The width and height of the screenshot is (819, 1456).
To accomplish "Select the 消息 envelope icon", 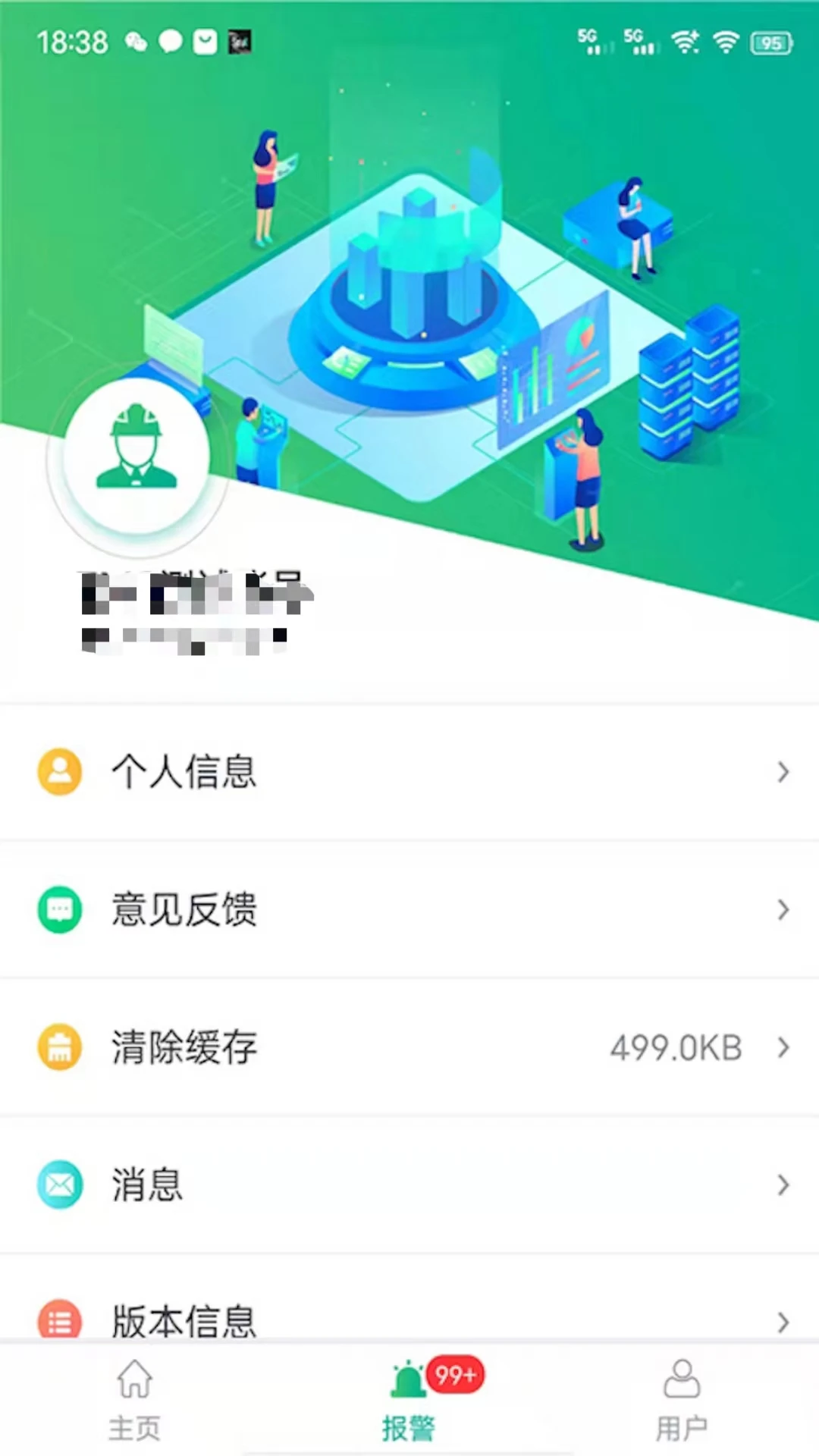I will (59, 1185).
